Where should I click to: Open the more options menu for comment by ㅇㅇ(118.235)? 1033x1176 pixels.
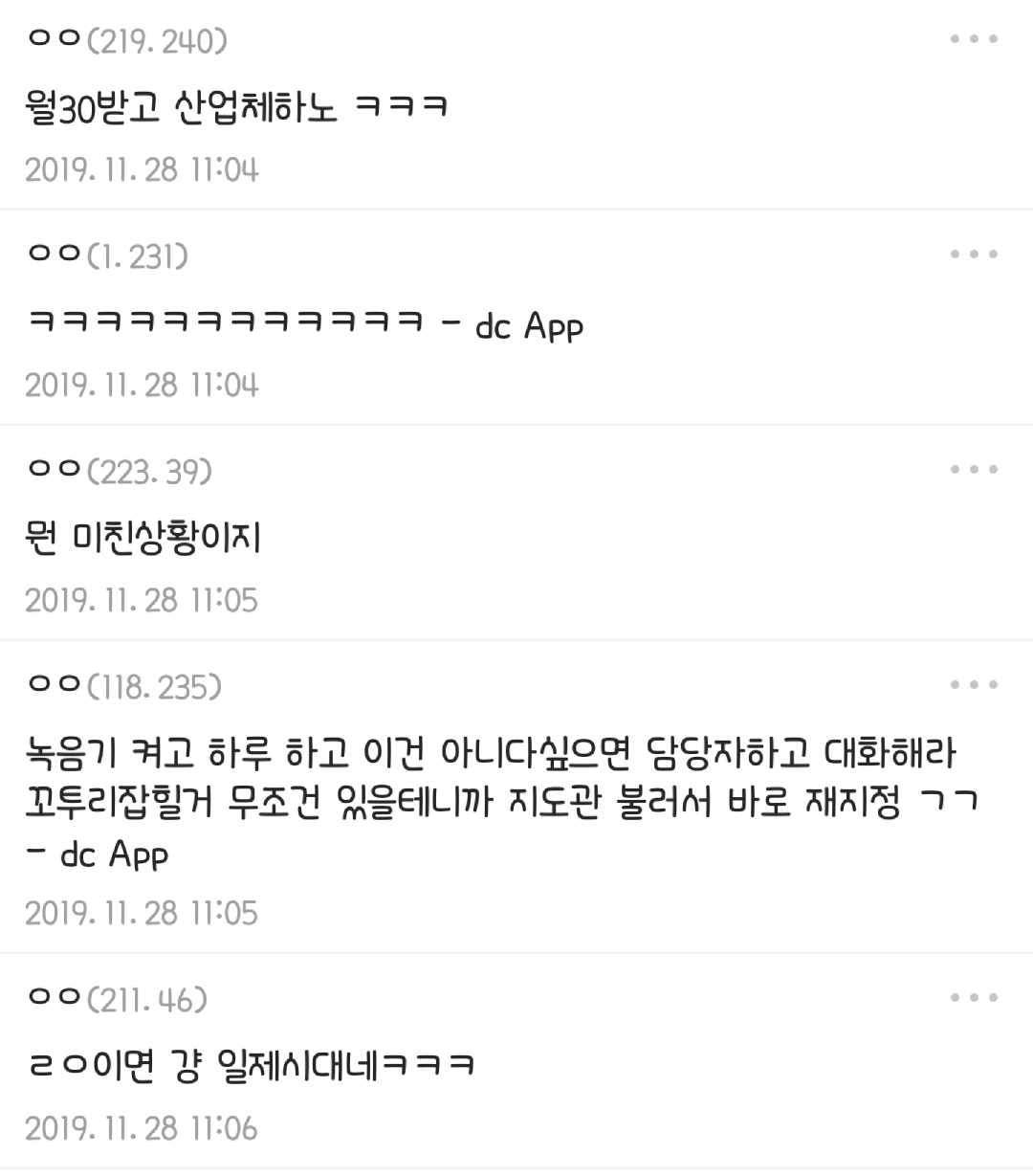pyautogui.click(x=974, y=685)
